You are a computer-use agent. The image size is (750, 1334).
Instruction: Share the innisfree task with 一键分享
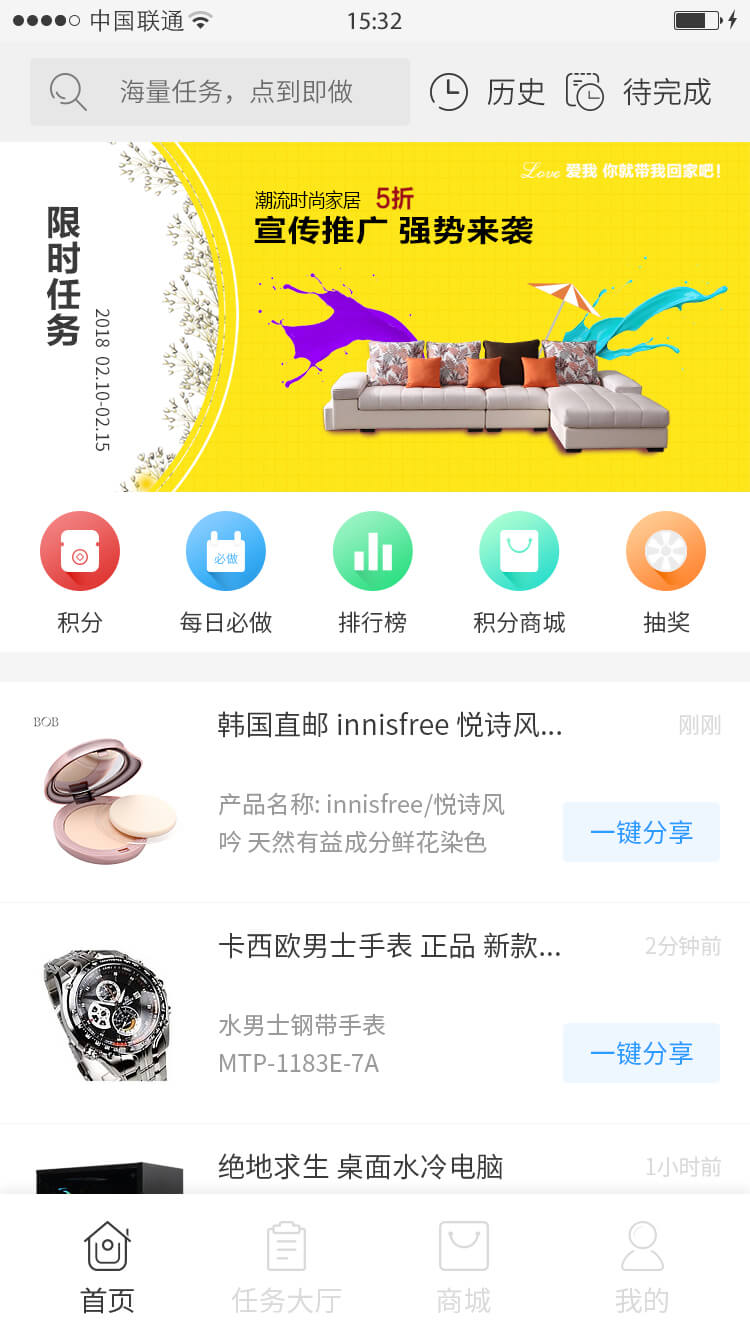(x=641, y=832)
